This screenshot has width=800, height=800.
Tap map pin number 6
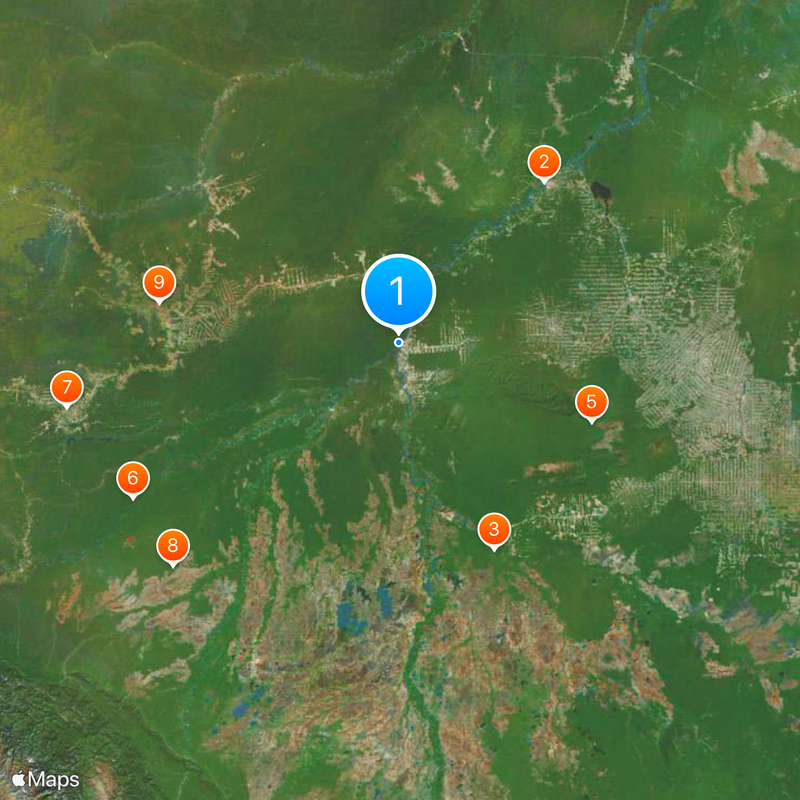coord(133,478)
